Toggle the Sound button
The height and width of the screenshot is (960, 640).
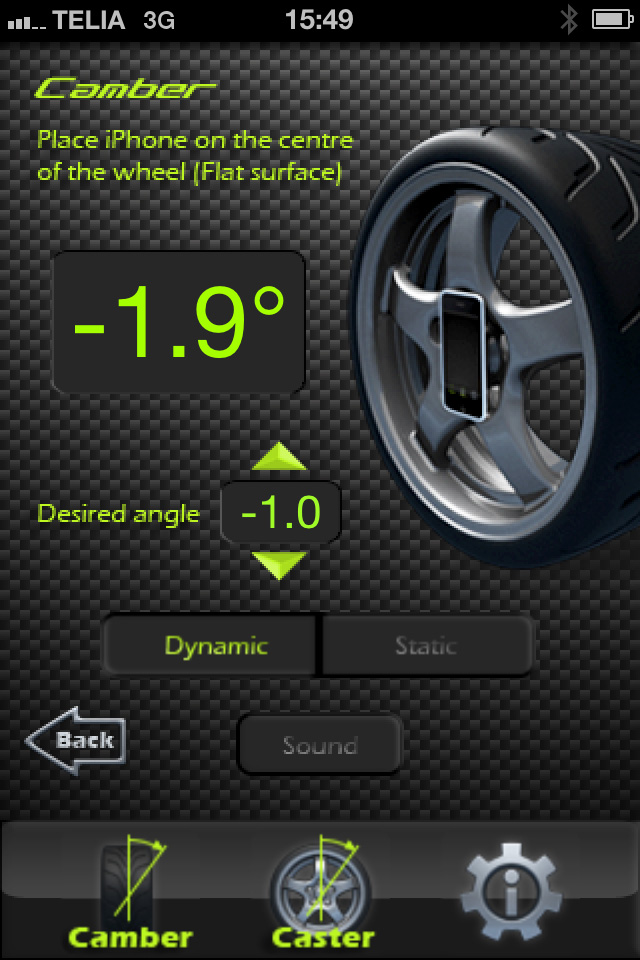pos(320,745)
